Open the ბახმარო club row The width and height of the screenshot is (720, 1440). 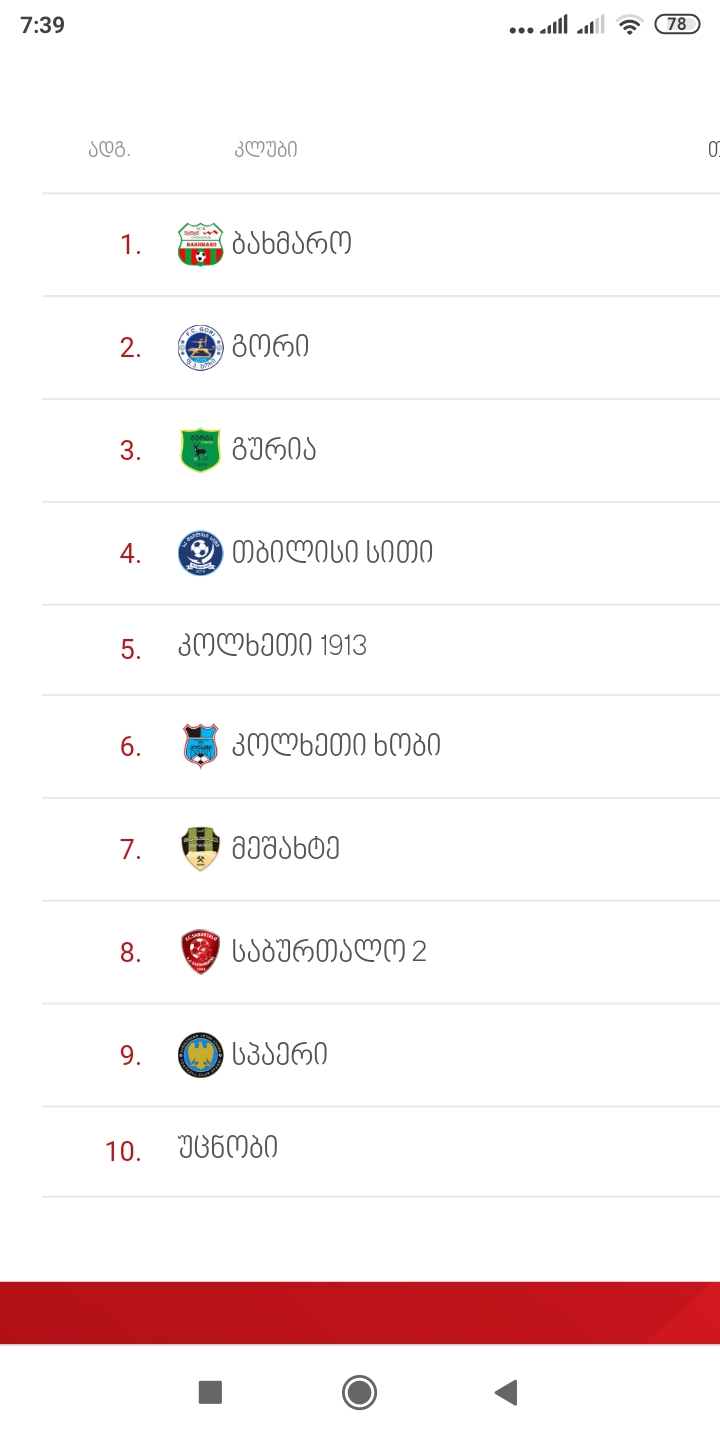(291, 244)
